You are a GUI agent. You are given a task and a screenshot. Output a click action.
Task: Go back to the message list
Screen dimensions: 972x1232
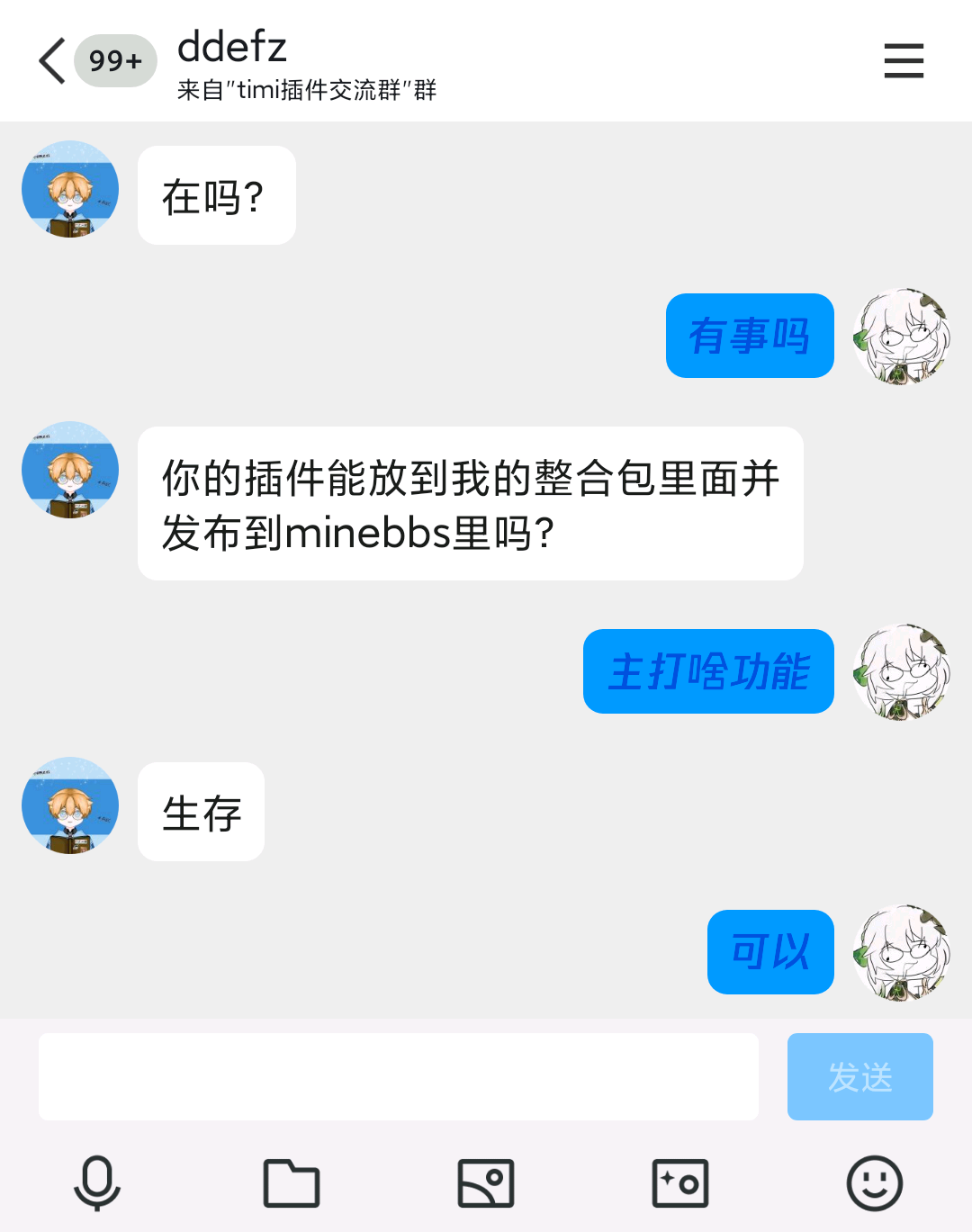click(x=52, y=61)
